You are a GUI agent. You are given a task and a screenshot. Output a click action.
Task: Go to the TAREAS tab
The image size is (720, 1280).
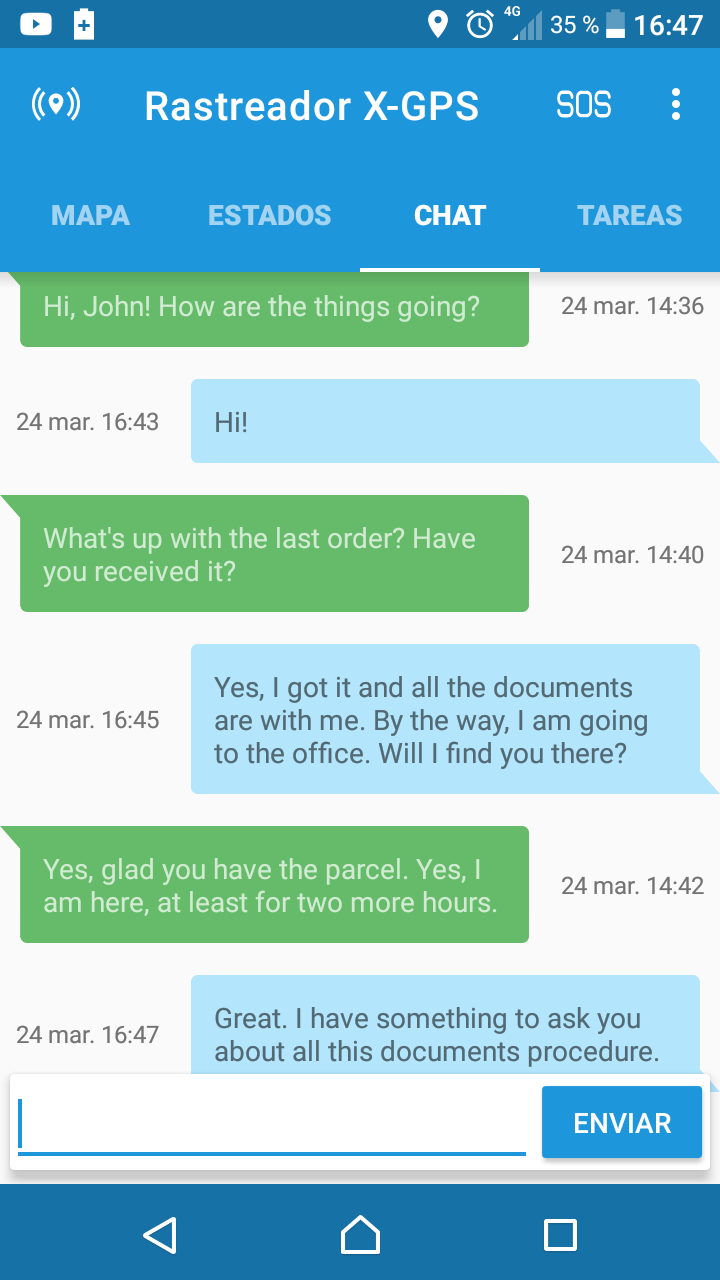[630, 215]
